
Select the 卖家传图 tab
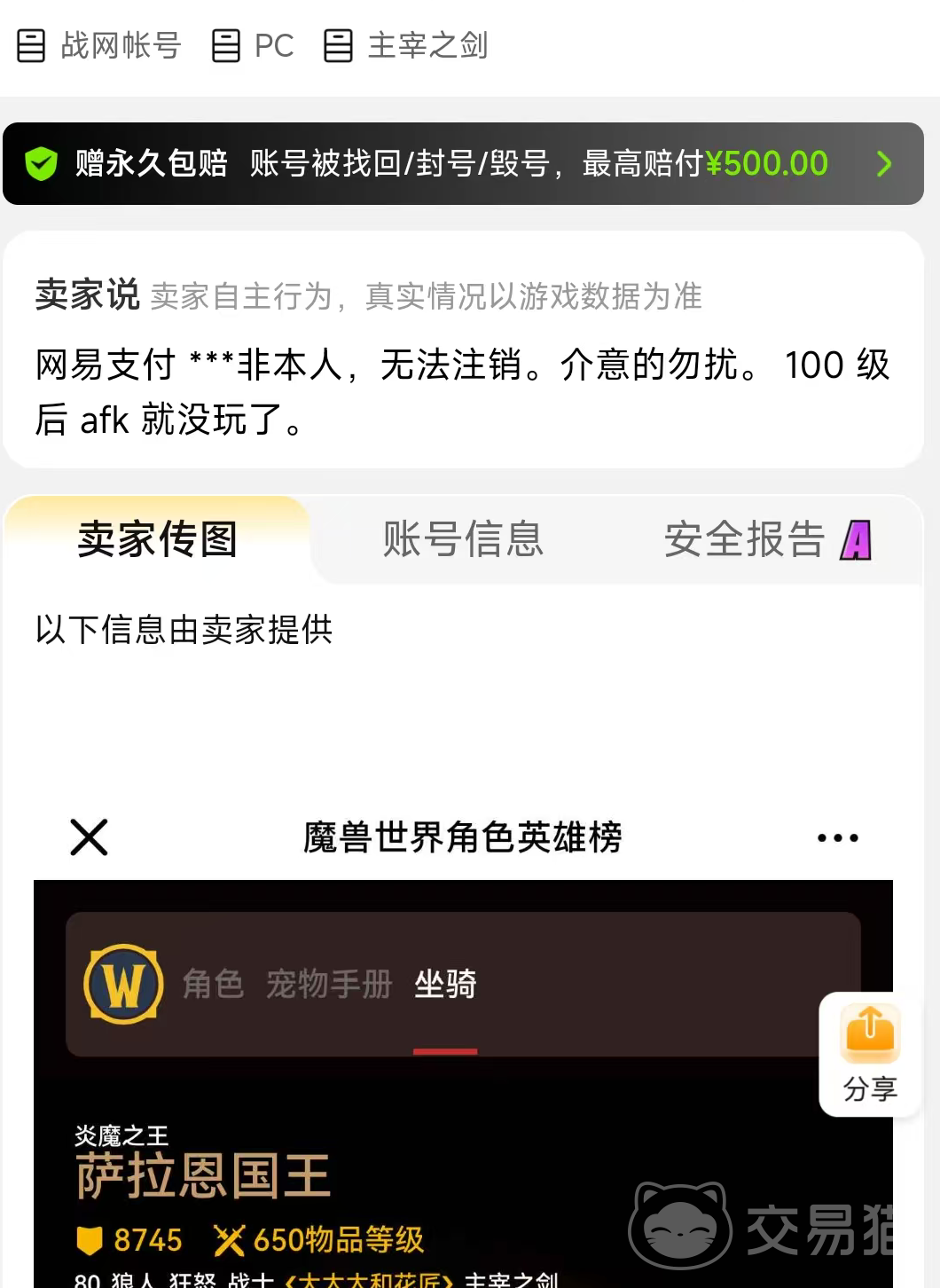pyautogui.click(x=157, y=539)
